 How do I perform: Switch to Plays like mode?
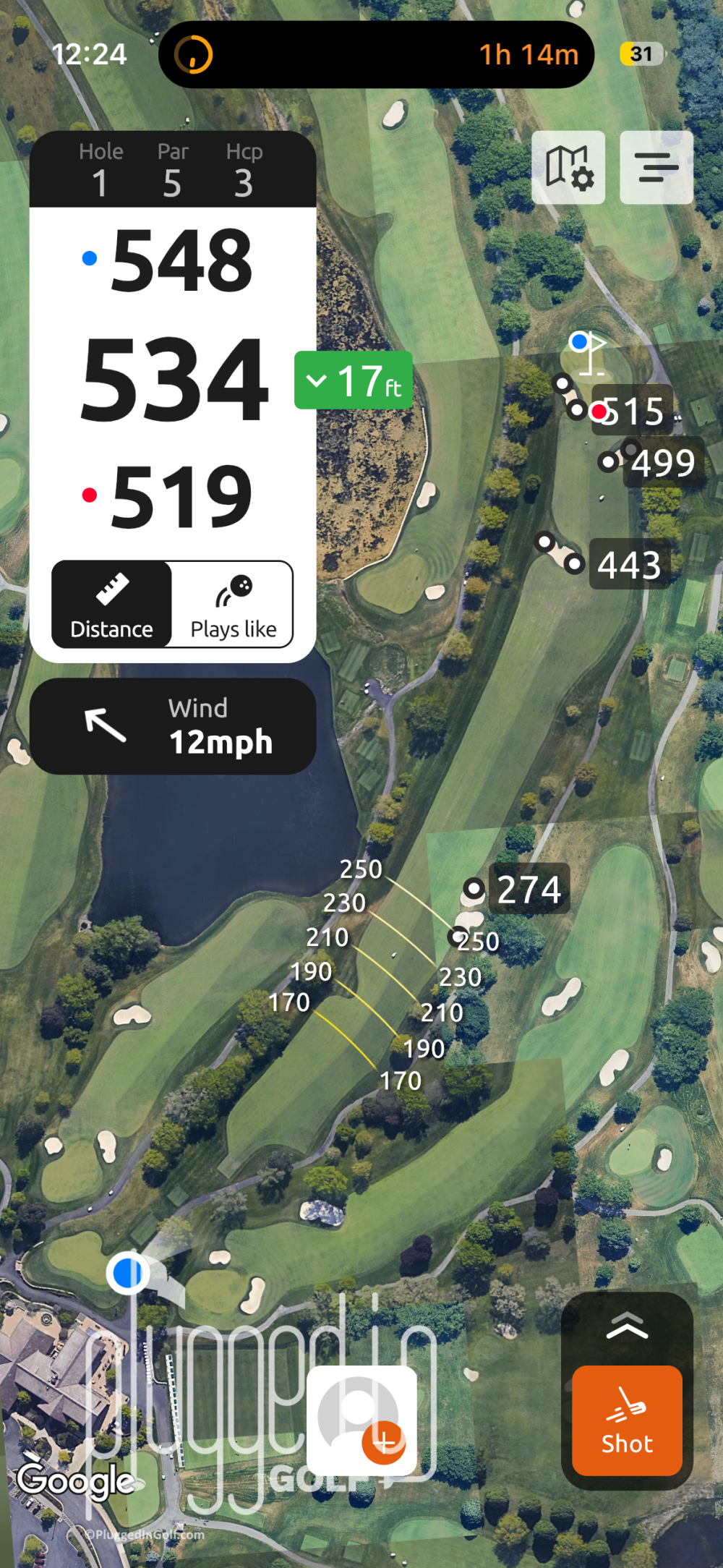tap(233, 605)
